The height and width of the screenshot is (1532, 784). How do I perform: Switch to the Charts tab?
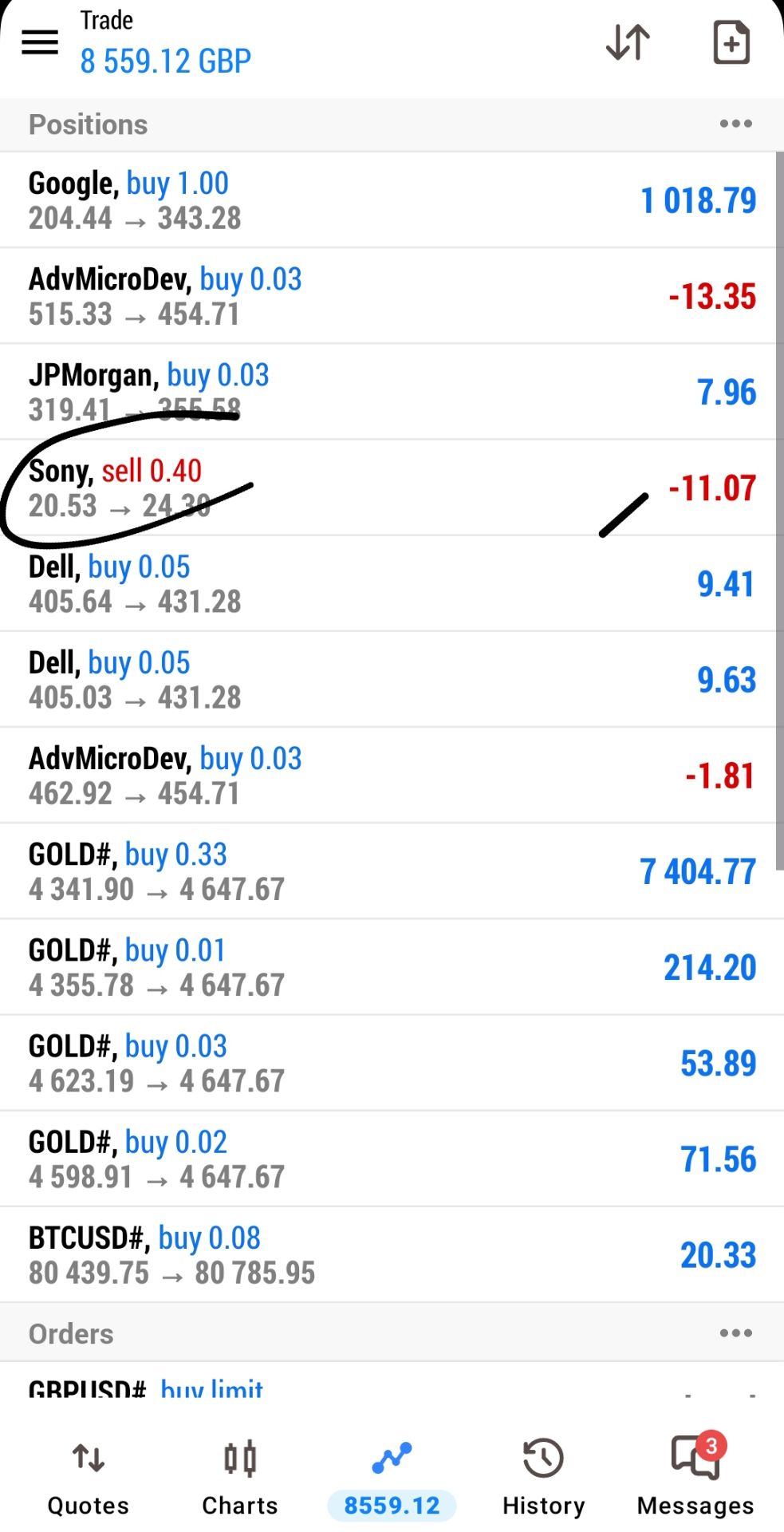[x=239, y=1479]
